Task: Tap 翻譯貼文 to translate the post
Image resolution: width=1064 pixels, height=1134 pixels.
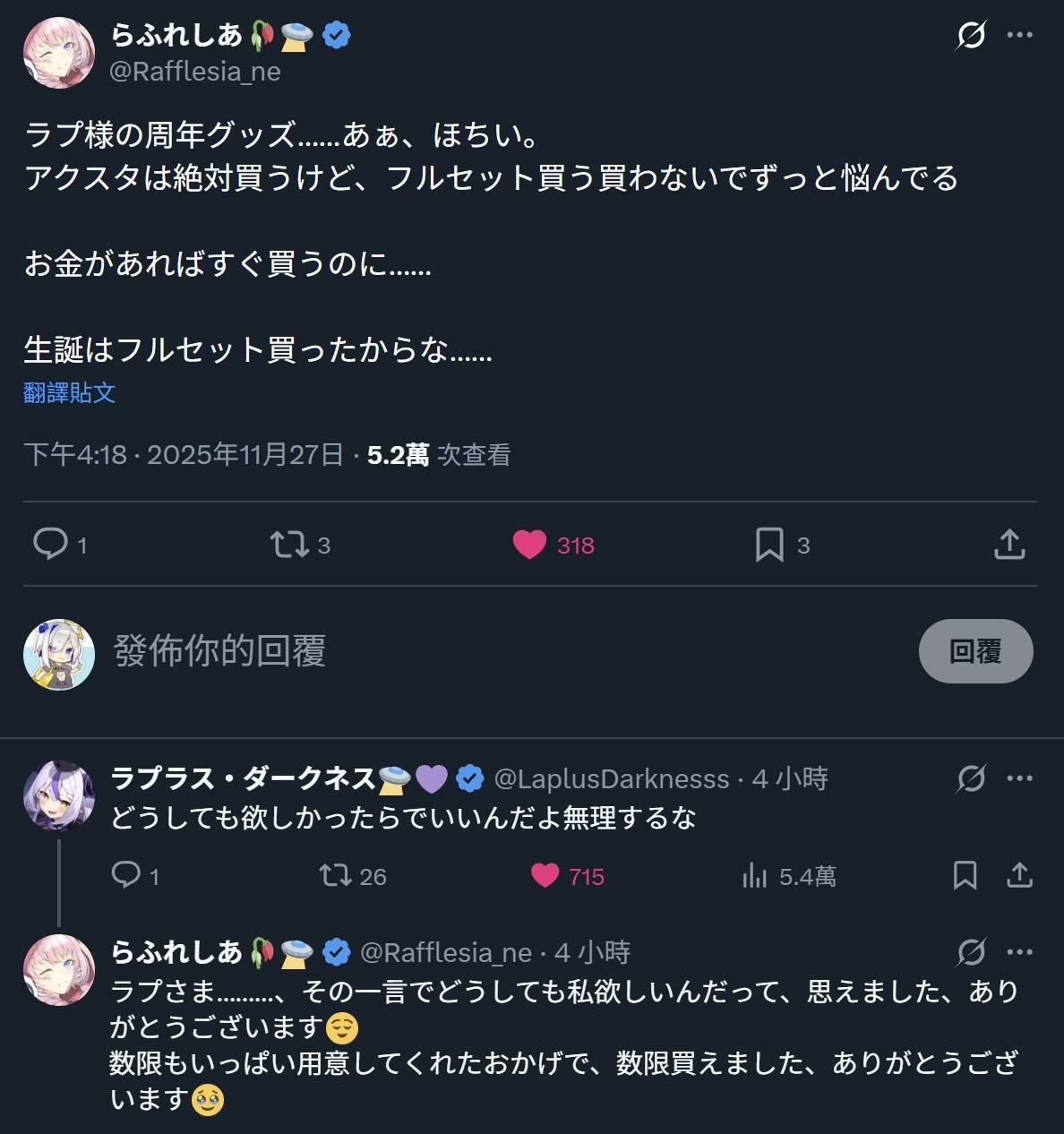Action: click(x=70, y=392)
